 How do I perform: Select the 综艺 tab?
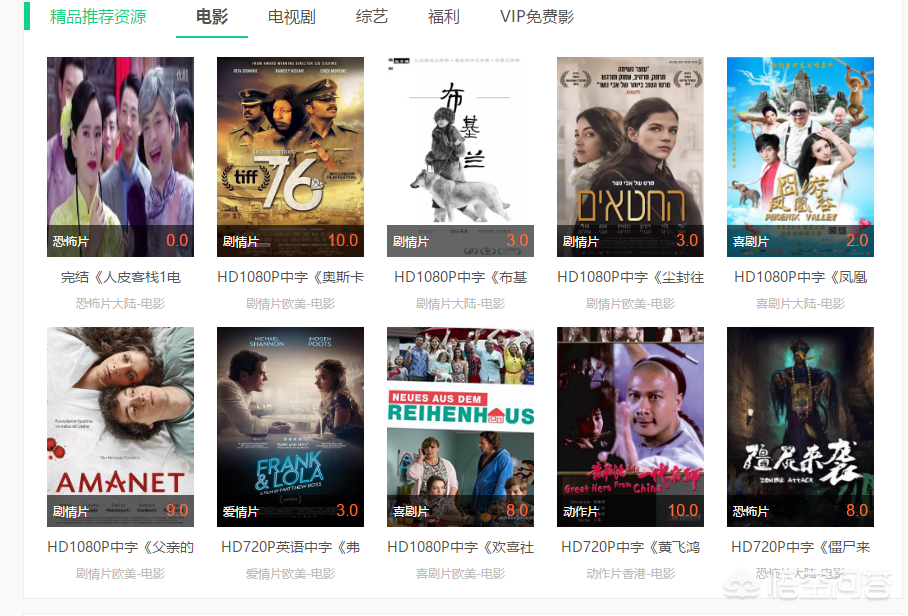[371, 17]
